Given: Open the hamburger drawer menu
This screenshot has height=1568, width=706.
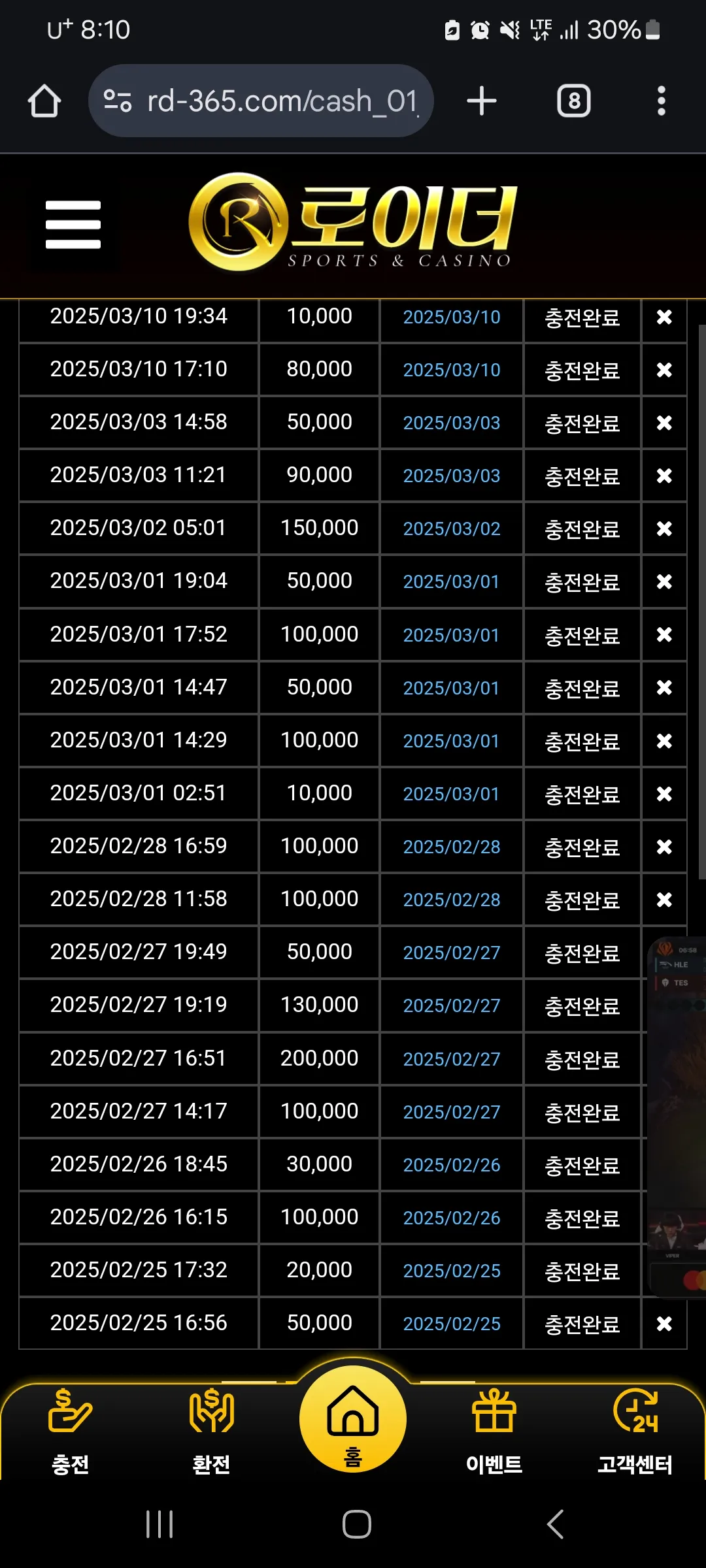Looking at the screenshot, I should click(73, 225).
